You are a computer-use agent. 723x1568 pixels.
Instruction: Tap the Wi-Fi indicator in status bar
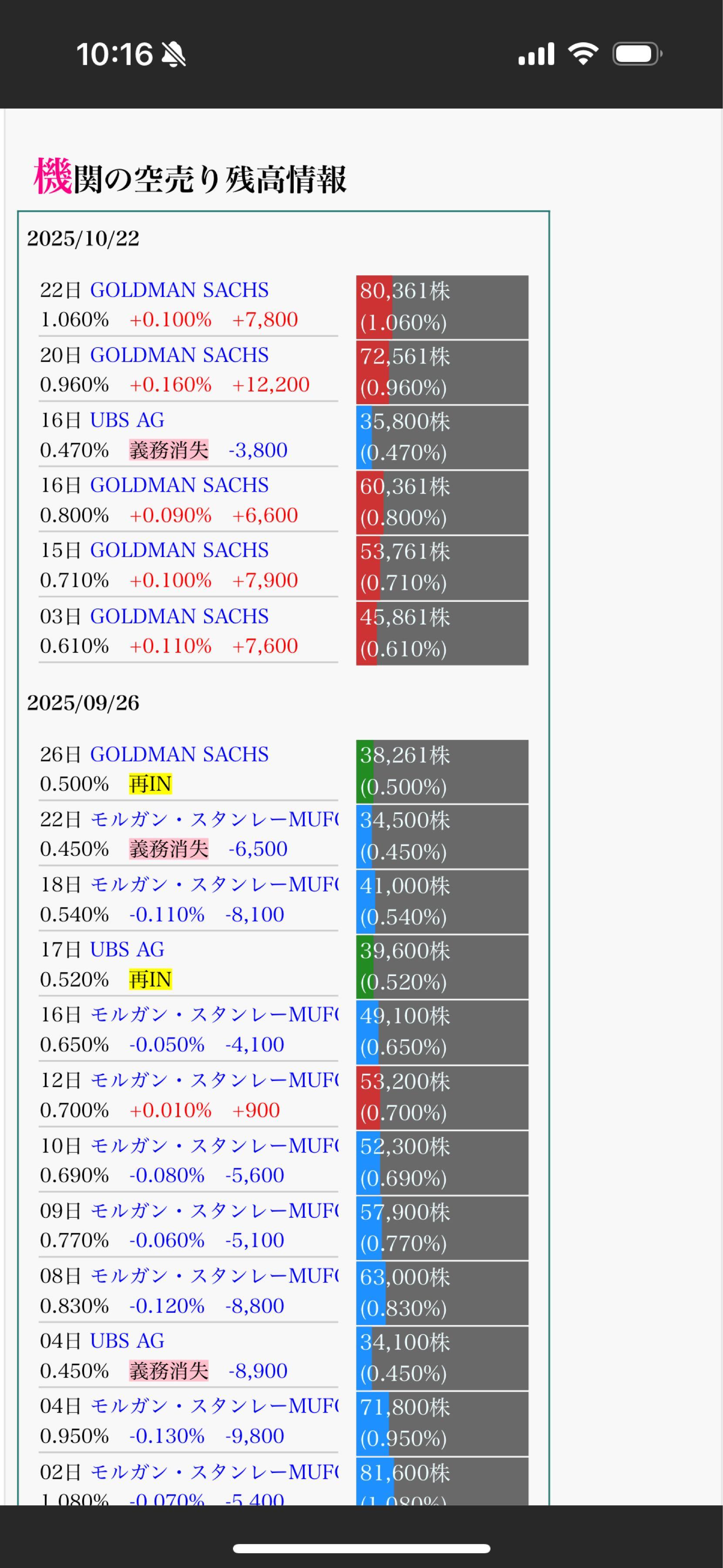point(582,54)
